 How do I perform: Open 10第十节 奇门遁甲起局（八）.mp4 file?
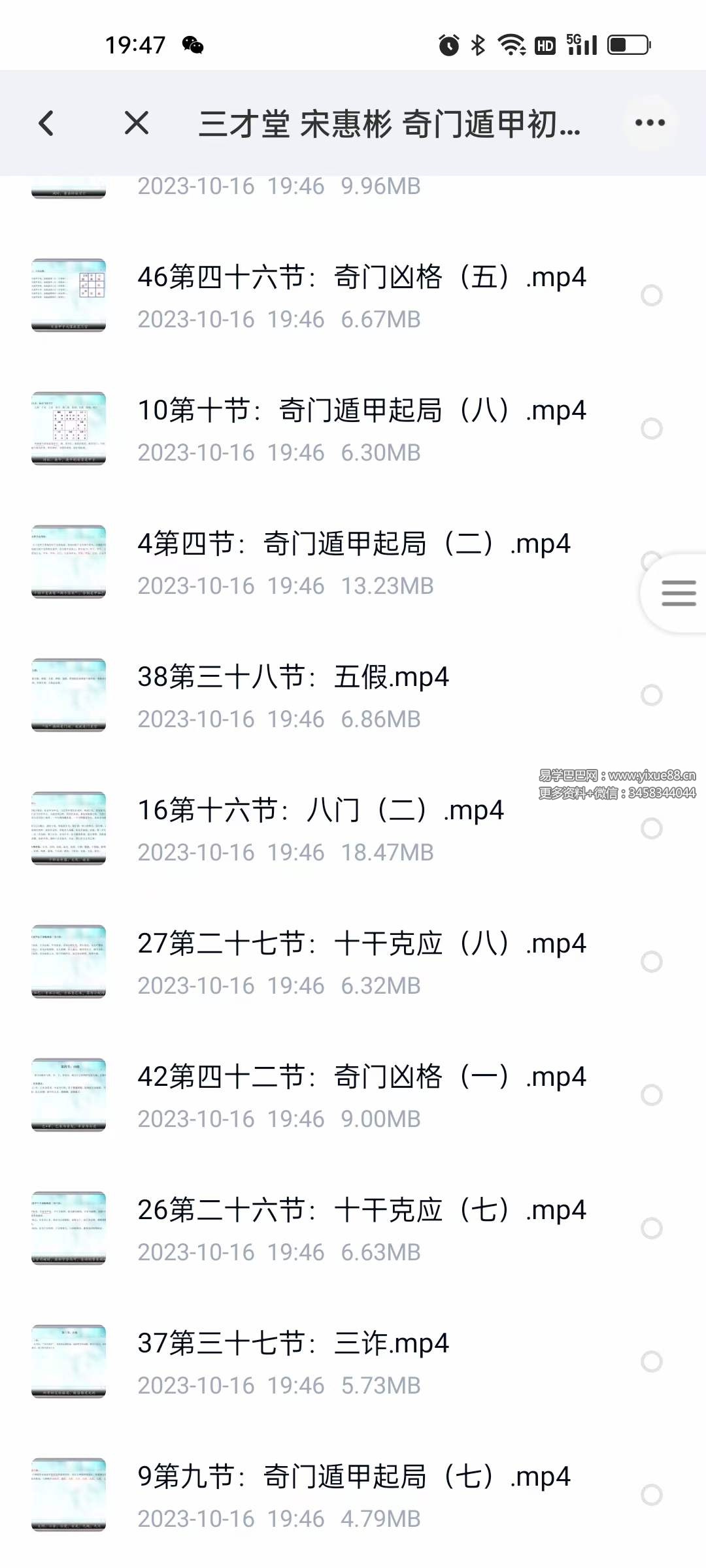point(361,411)
